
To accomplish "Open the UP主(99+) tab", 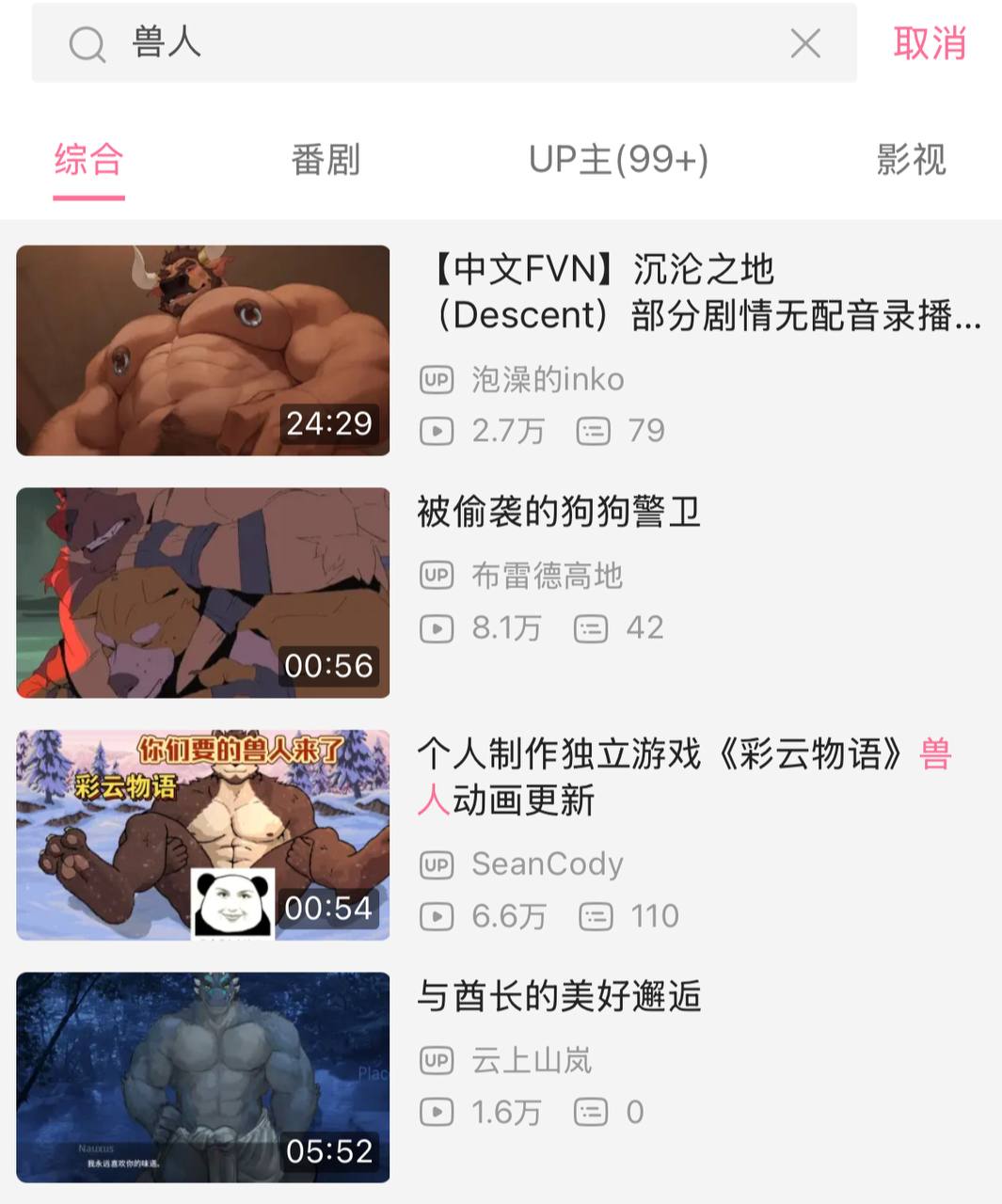I will 618,160.
